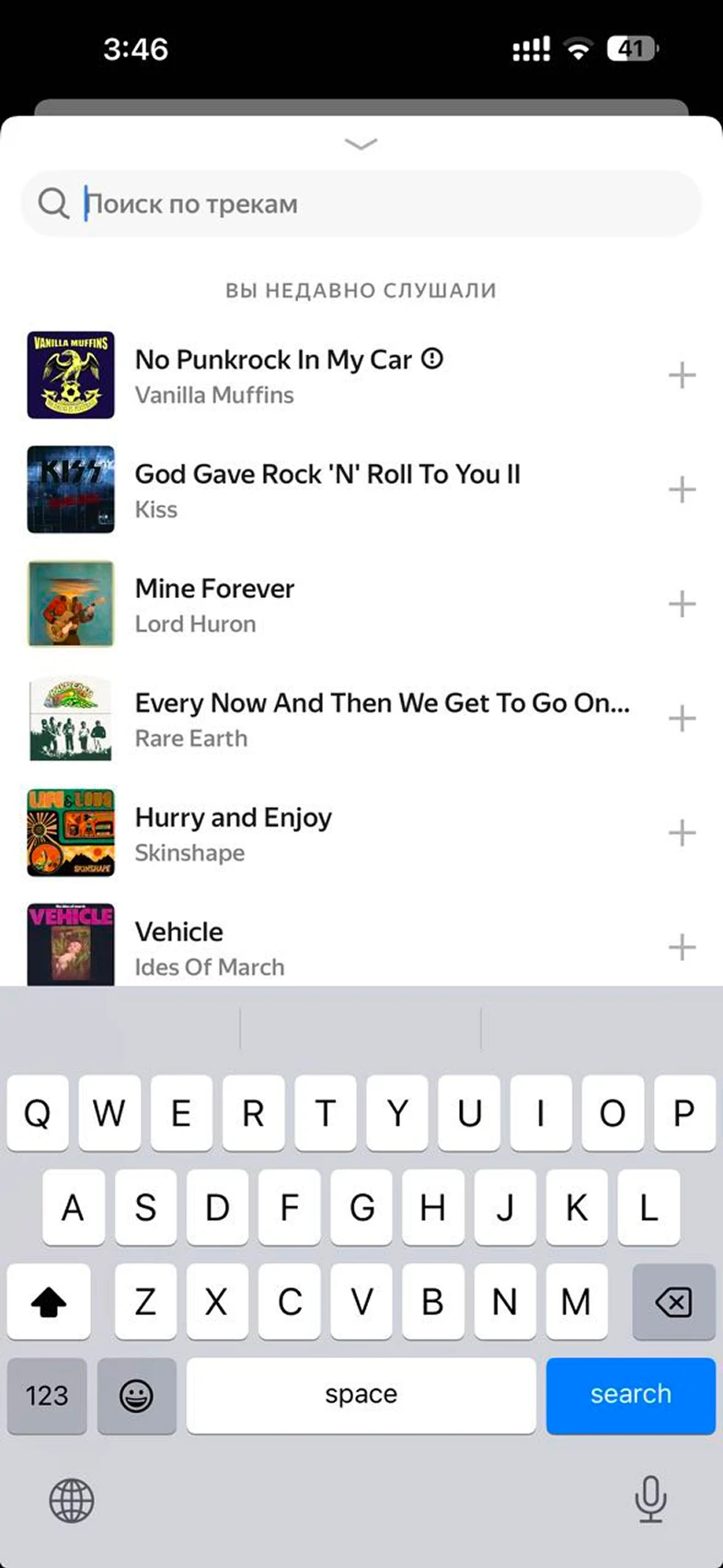Add No Punkrock In My Car
Image resolution: width=723 pixels, height=1568 pixels.
pyautogui.click(x=682, y=375)
